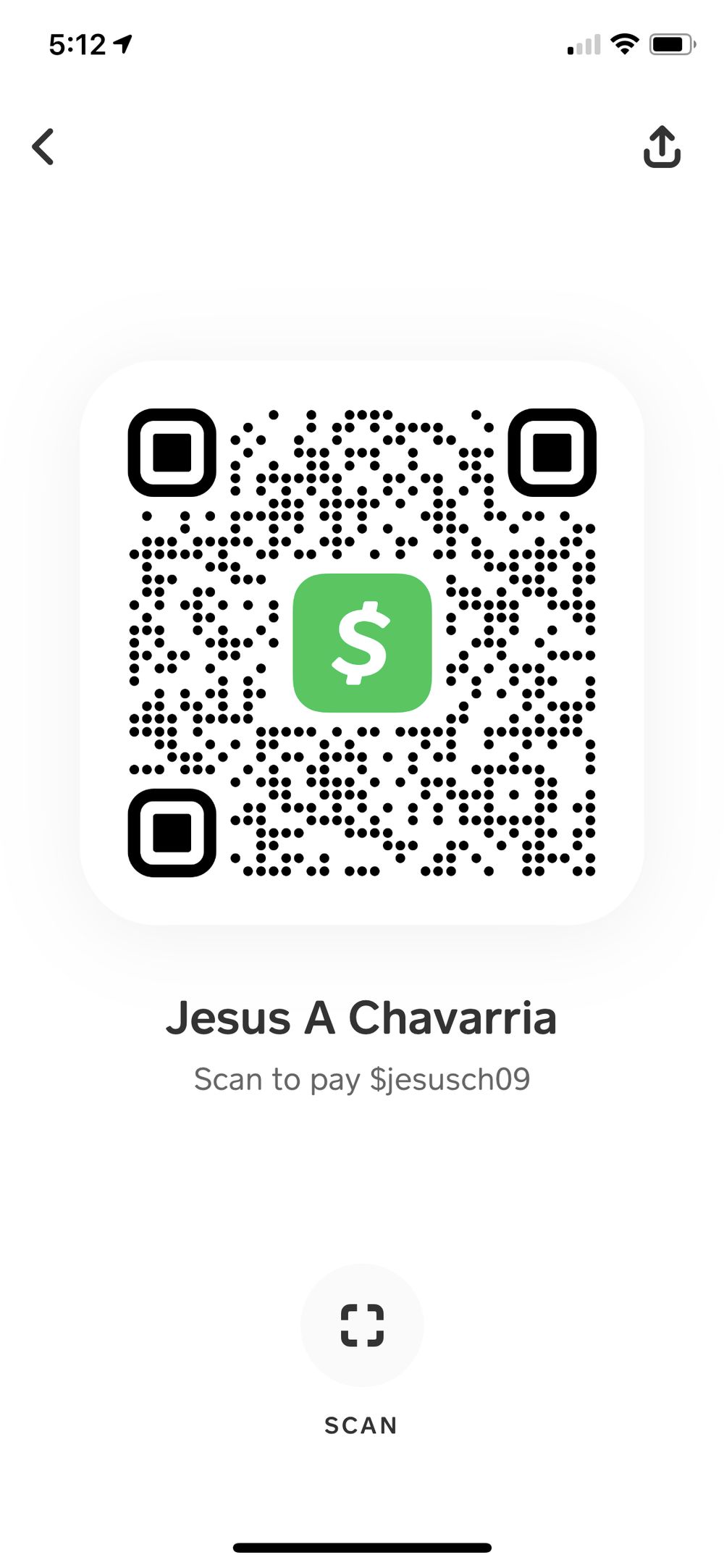
Task: Go back using the top-left arrow
Action: pos(43,147)
